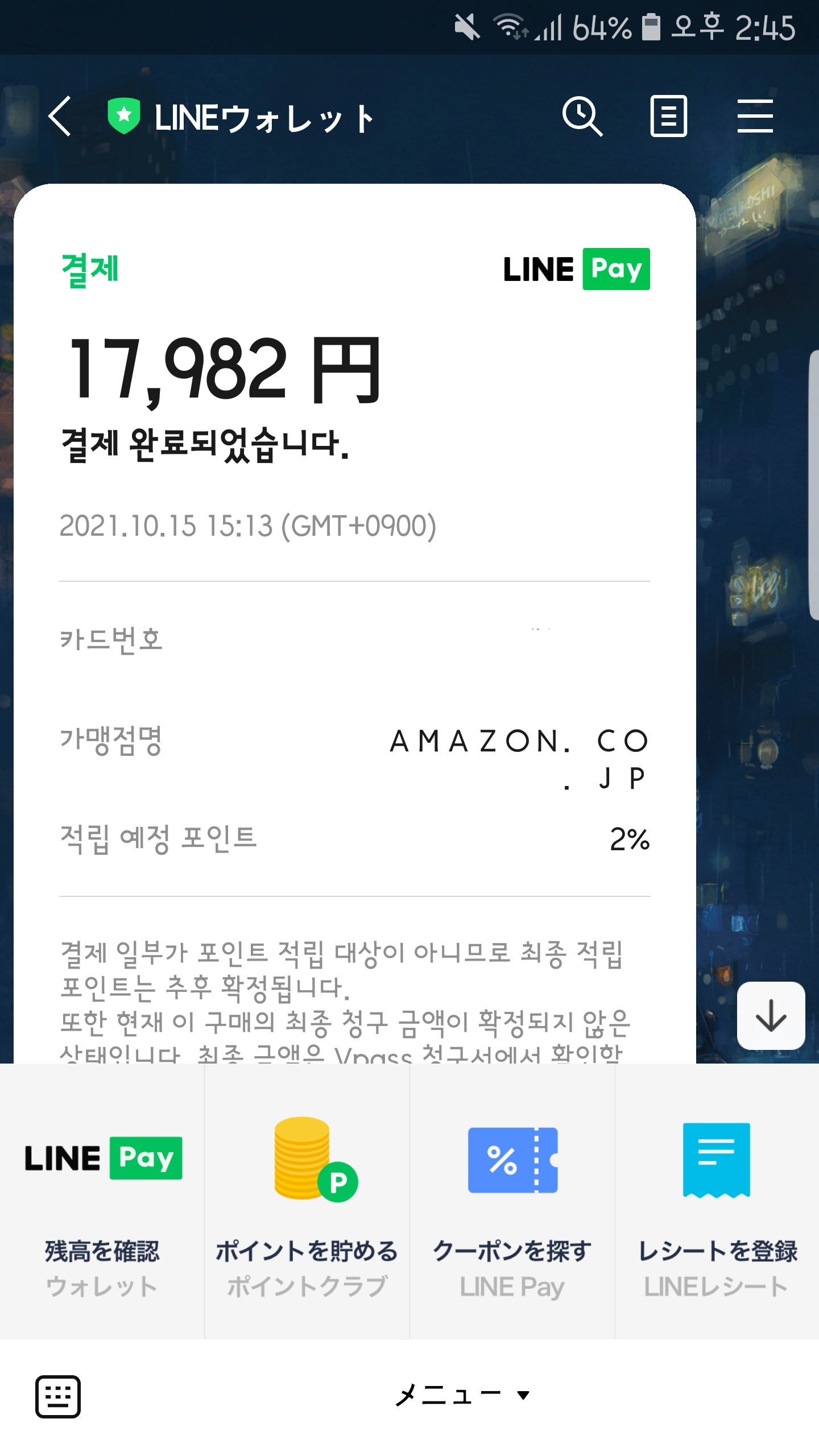Open the レシートを登録 receipt tile
The width and height of the screenshot is (819, 1456).
[717, 1202]
